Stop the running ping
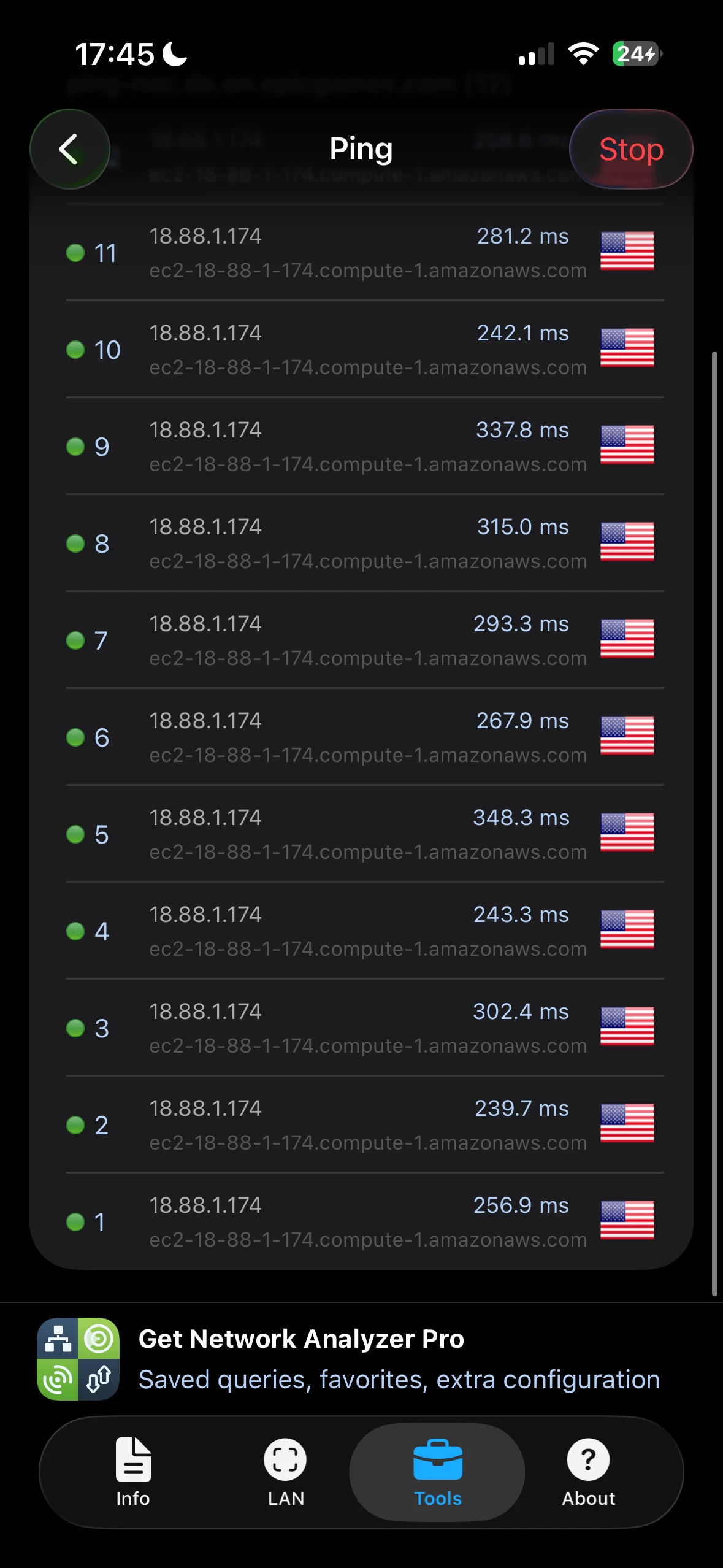723x1568 pixels. point(631,149)
